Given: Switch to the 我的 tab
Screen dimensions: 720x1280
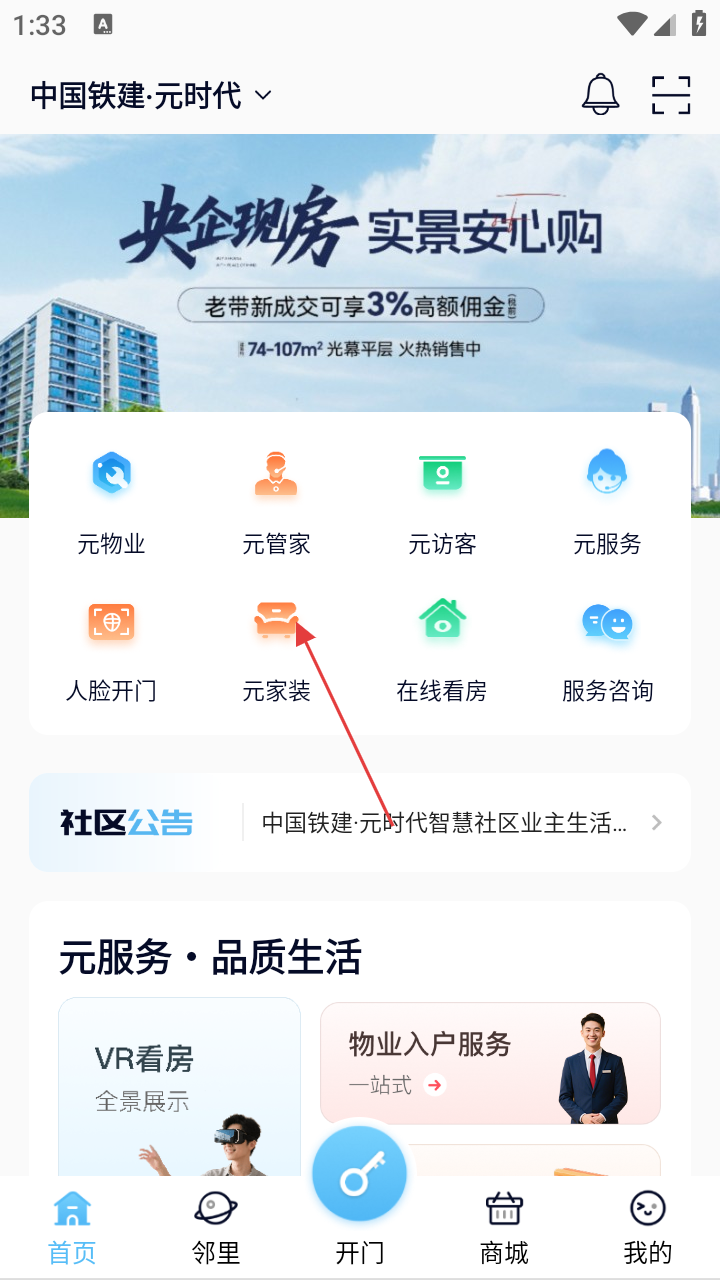Looking at the screenshot, I should pyautogui.click(x=648, y=1227).
